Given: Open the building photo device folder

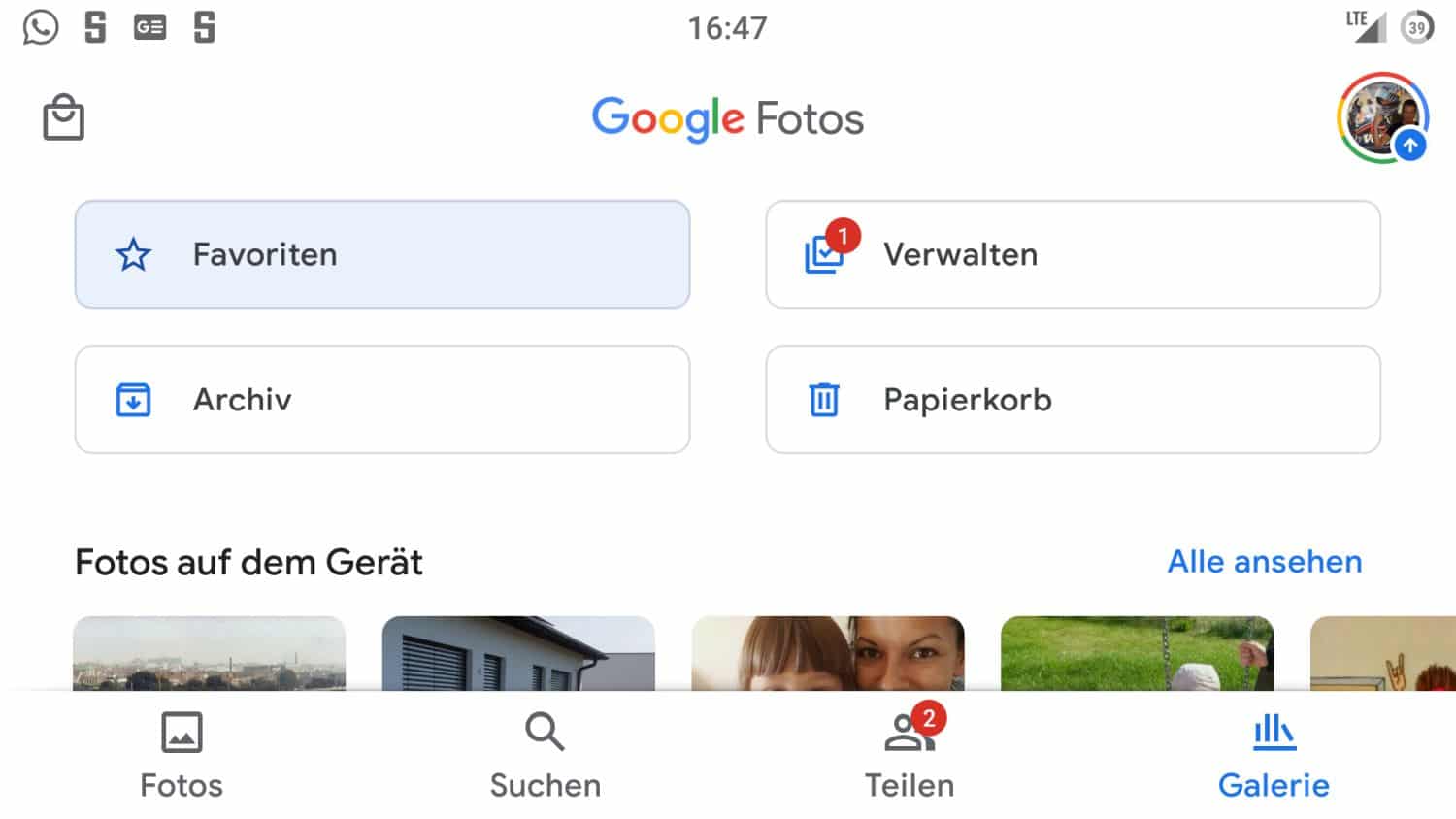Looking at the screenshot, I should (518, 653).
